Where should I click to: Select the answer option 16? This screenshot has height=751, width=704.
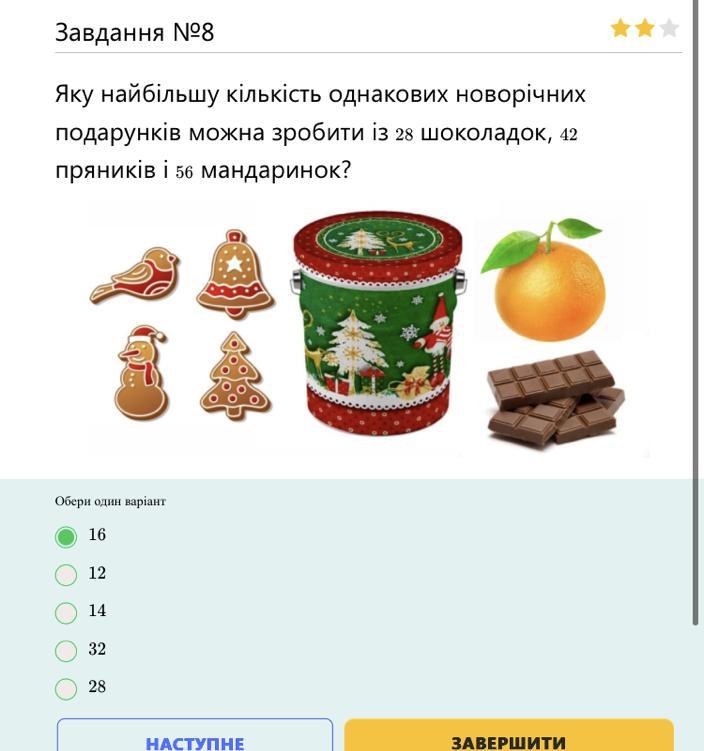[x=66, y=537]
